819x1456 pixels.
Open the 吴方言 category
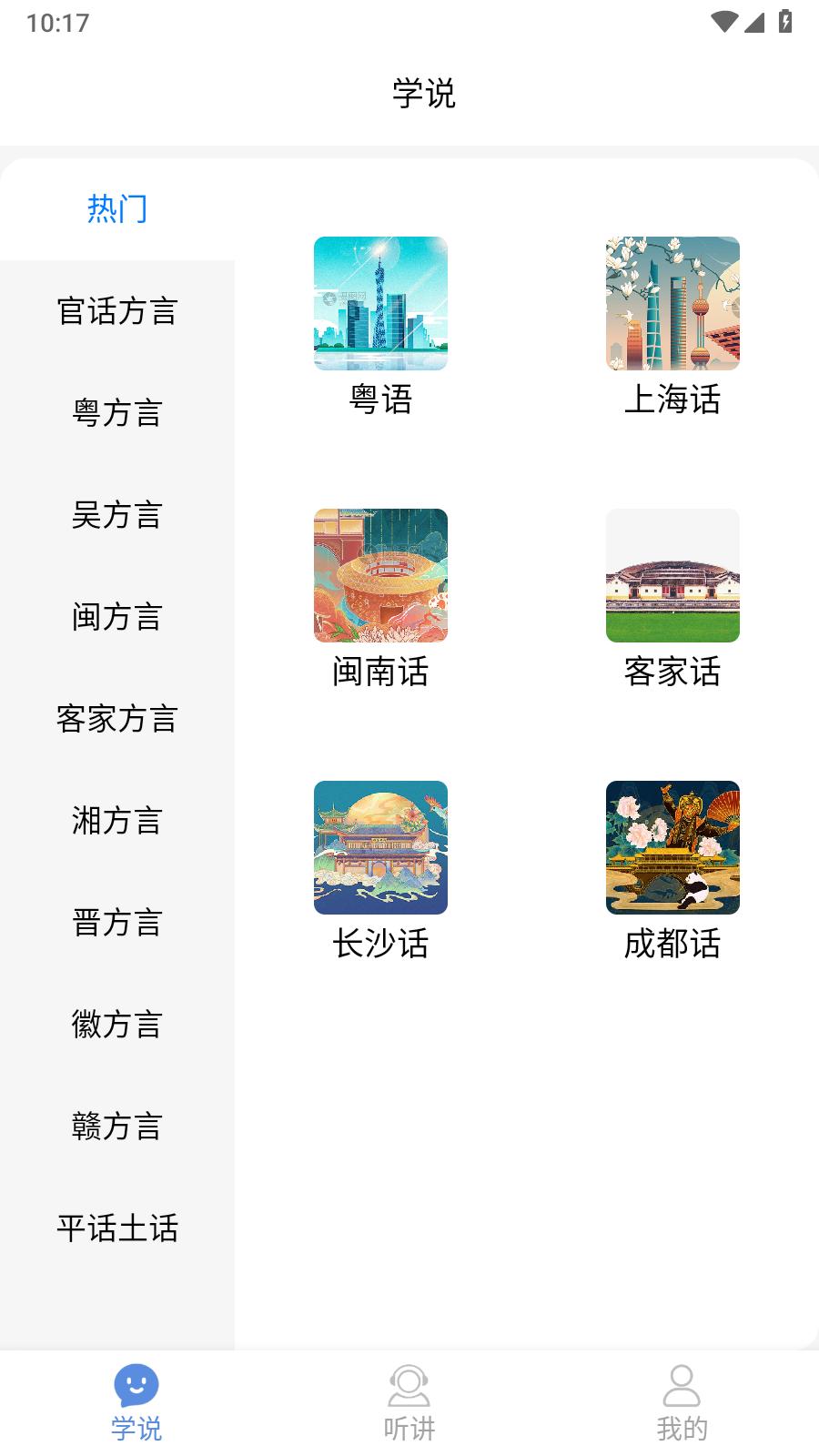coord(118,516)
